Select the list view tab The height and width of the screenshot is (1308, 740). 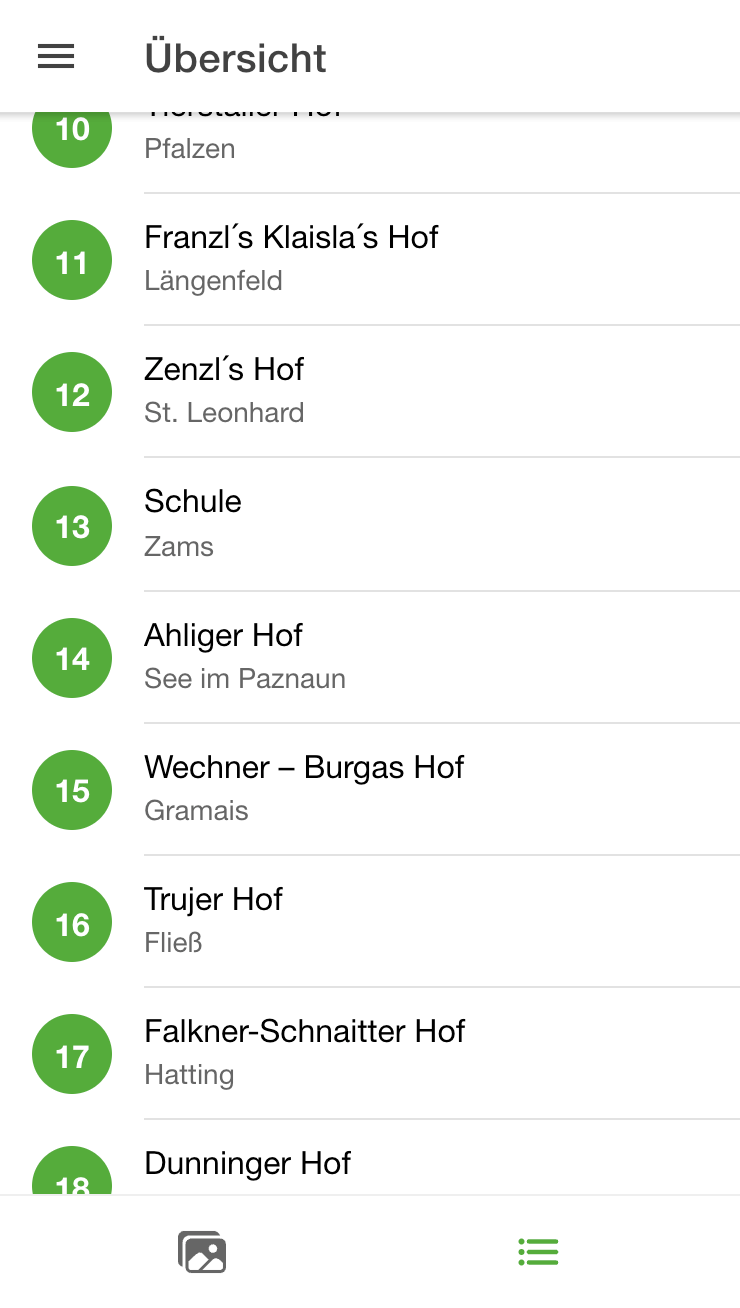click(538, 1252)
